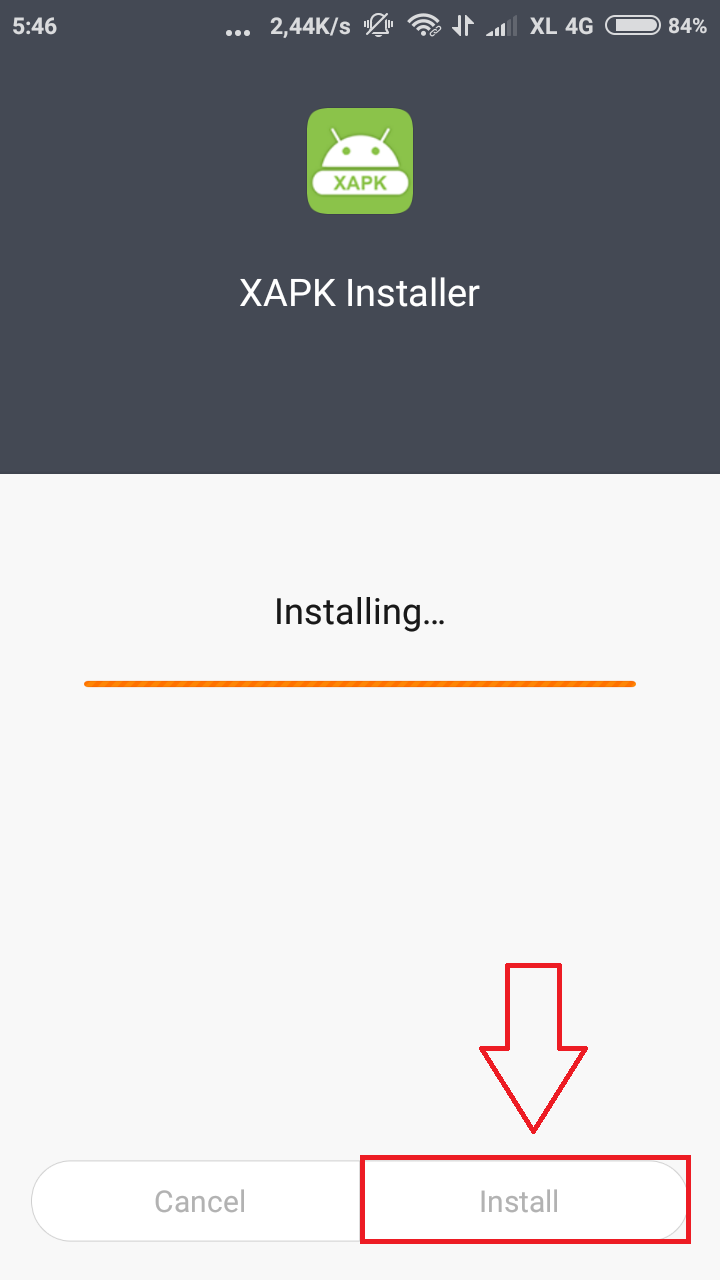Tap the Install button
720x1280 pixels.
point(521,1200)
